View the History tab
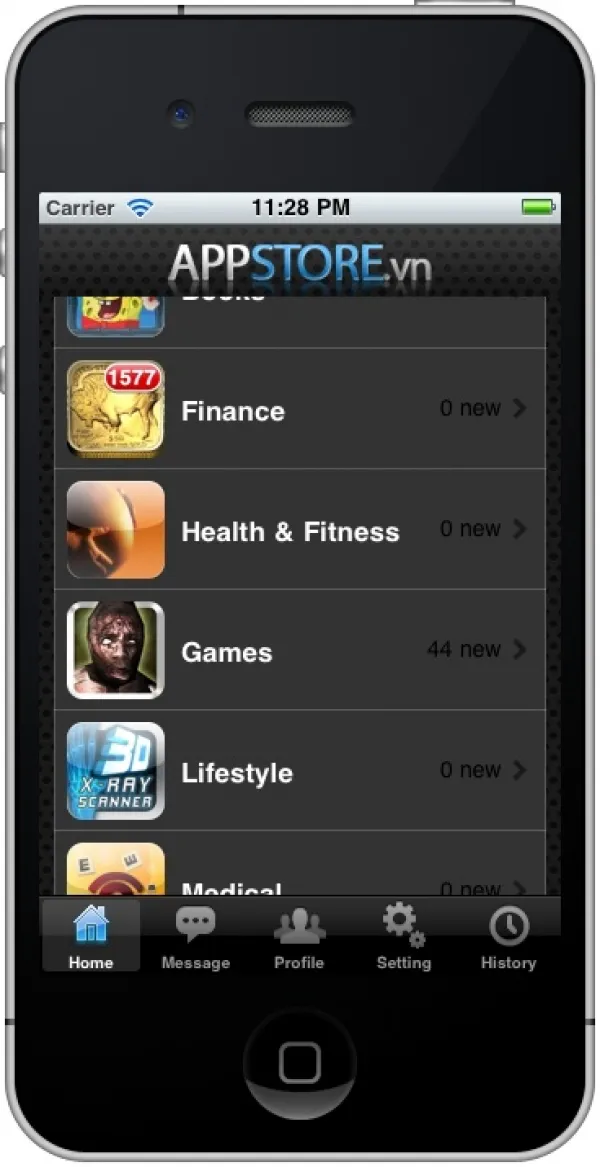600x1167 pixels. tap(508, 937)
